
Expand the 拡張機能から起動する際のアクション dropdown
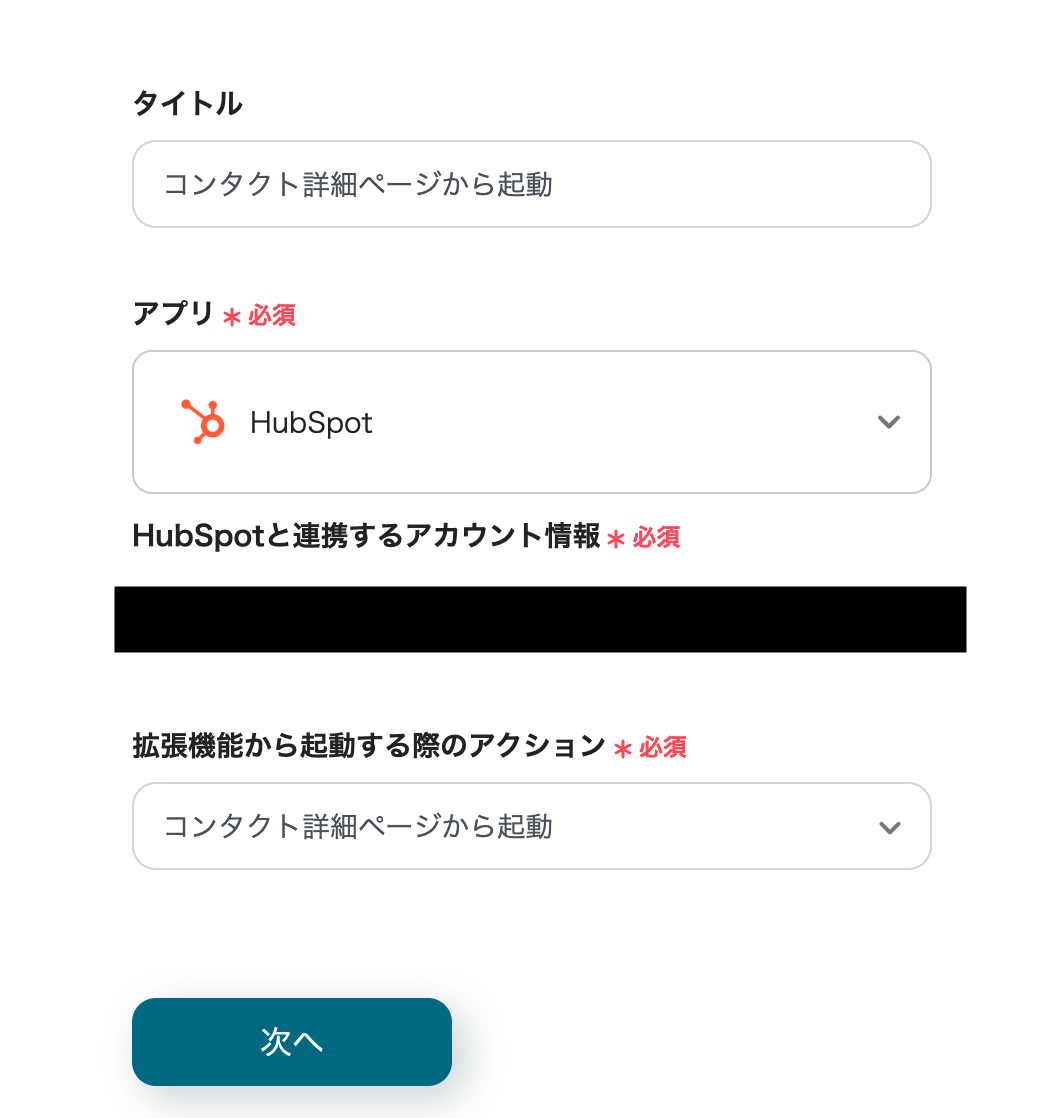coord(531,826)
